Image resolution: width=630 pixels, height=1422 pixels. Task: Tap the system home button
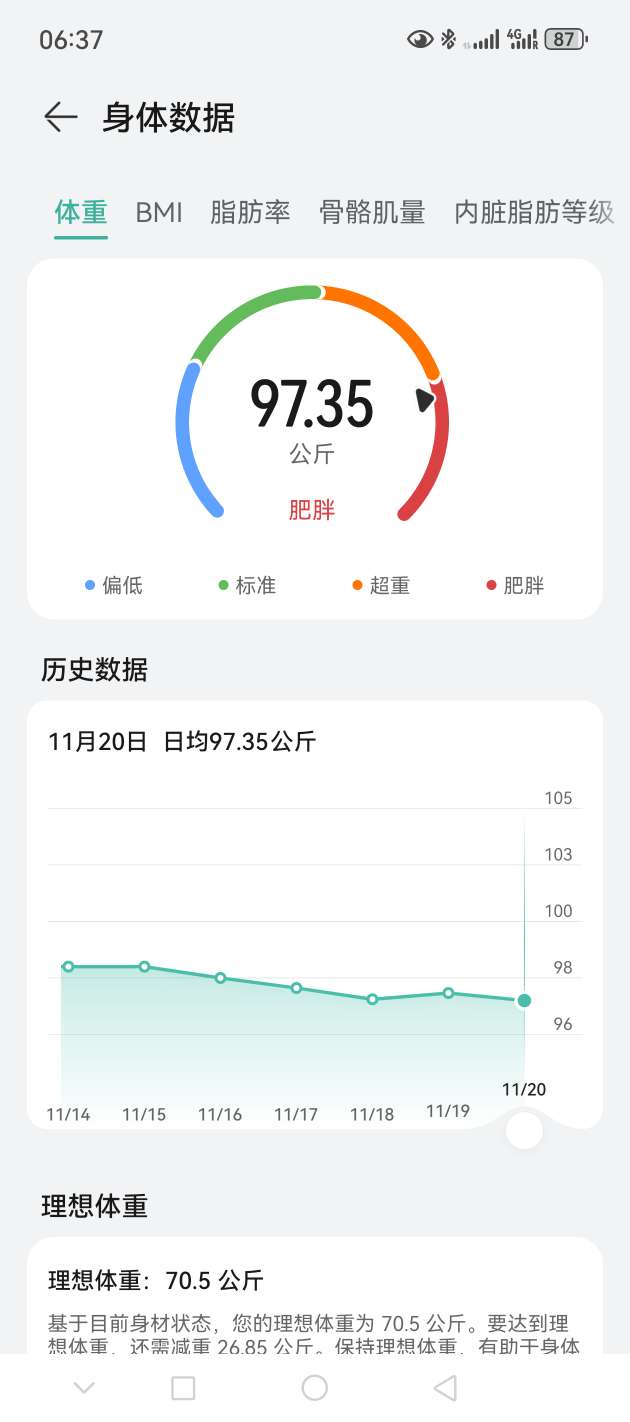(315, 1387)
